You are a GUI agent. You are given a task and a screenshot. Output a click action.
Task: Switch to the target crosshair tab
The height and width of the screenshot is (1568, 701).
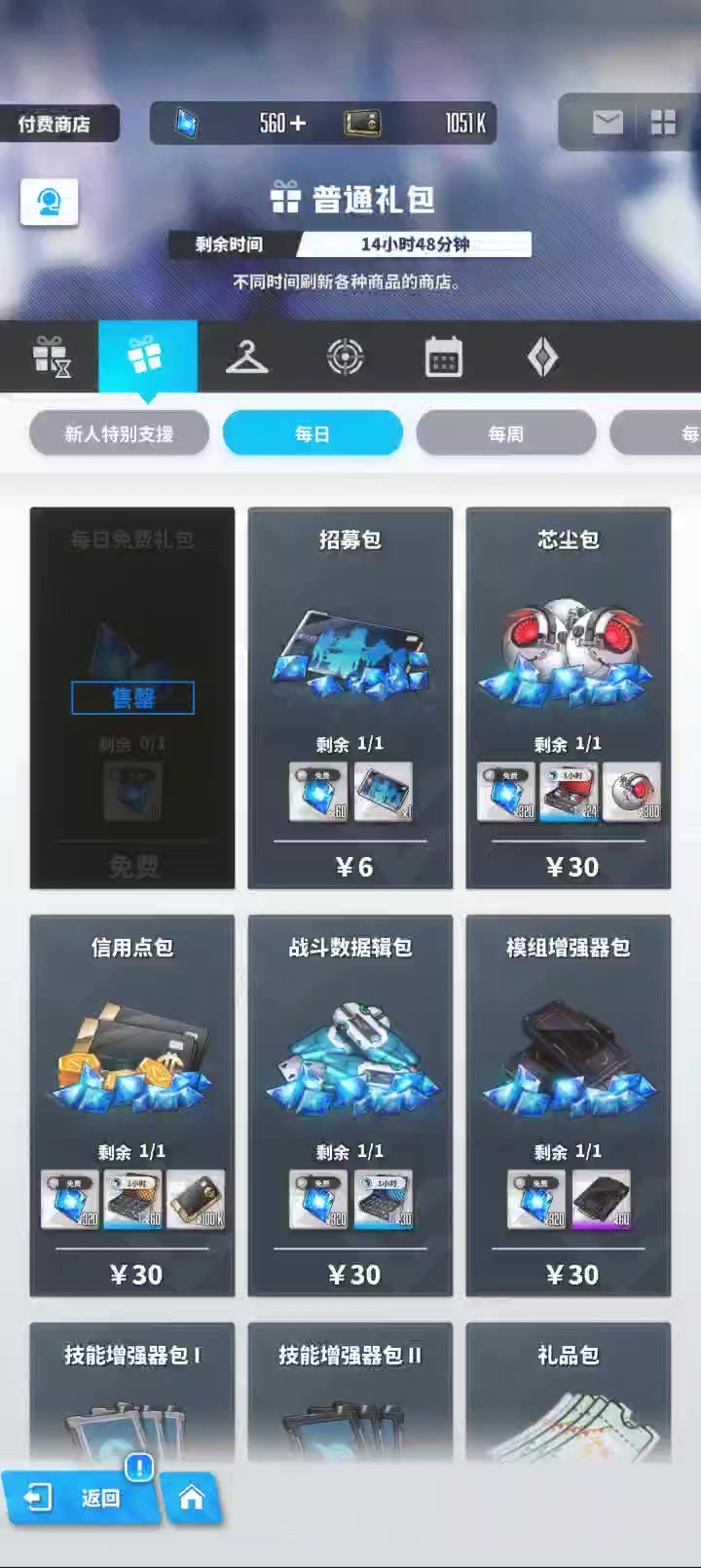tap(345, 356)
